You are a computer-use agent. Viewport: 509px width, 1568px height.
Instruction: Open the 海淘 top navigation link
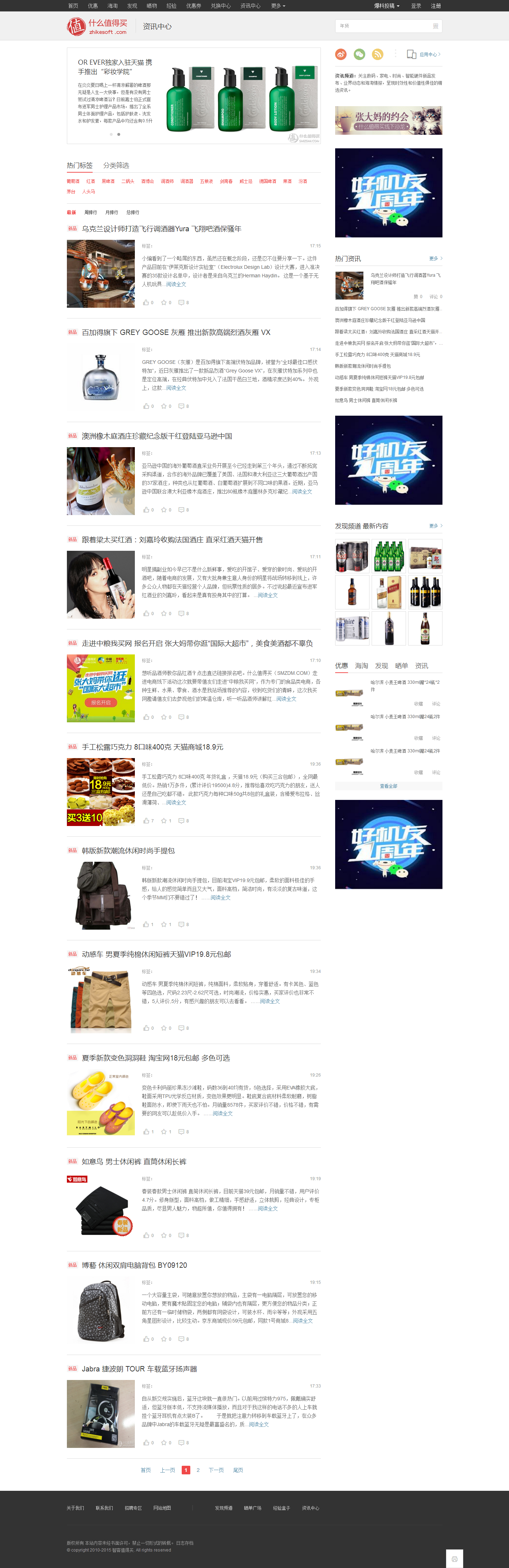(113, 5)
